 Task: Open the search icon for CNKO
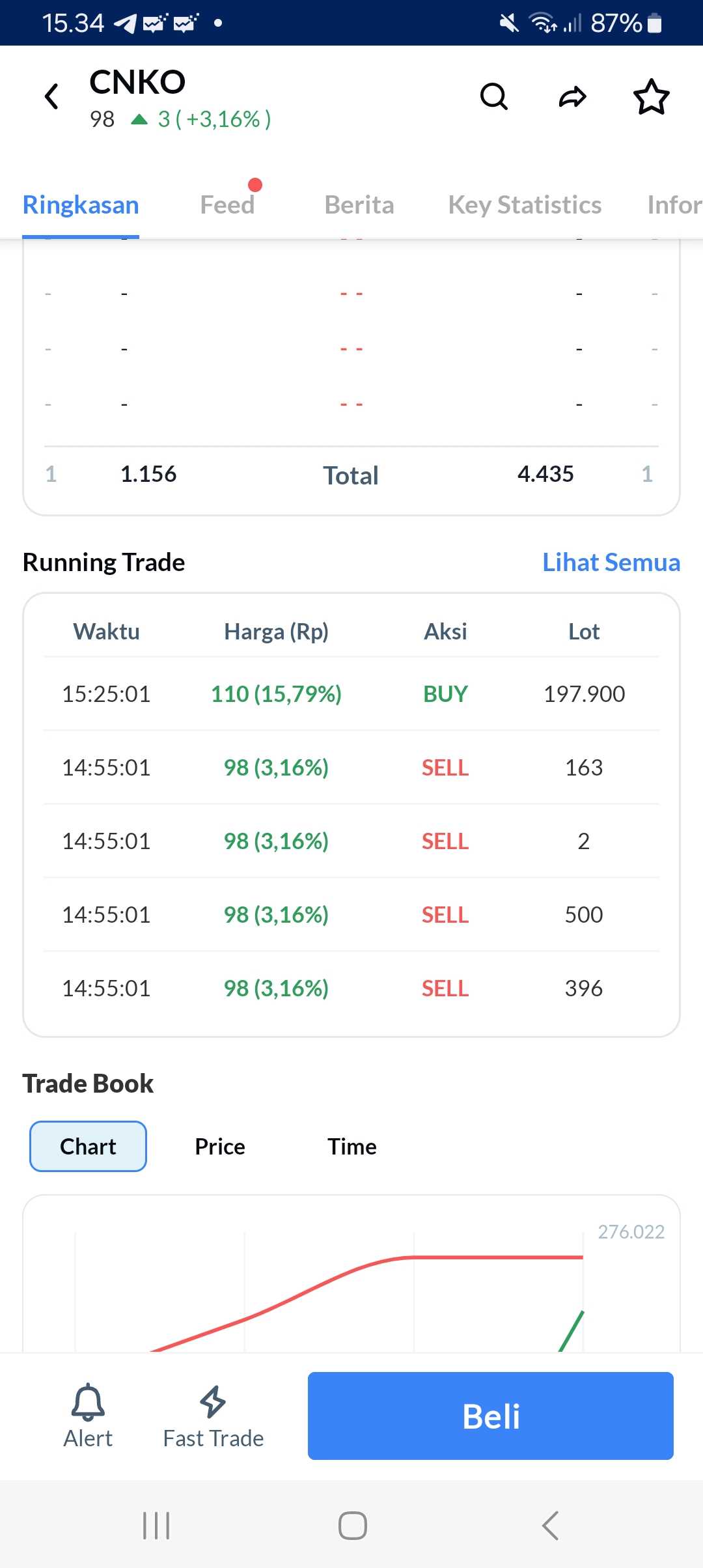(x=494, y=97)
